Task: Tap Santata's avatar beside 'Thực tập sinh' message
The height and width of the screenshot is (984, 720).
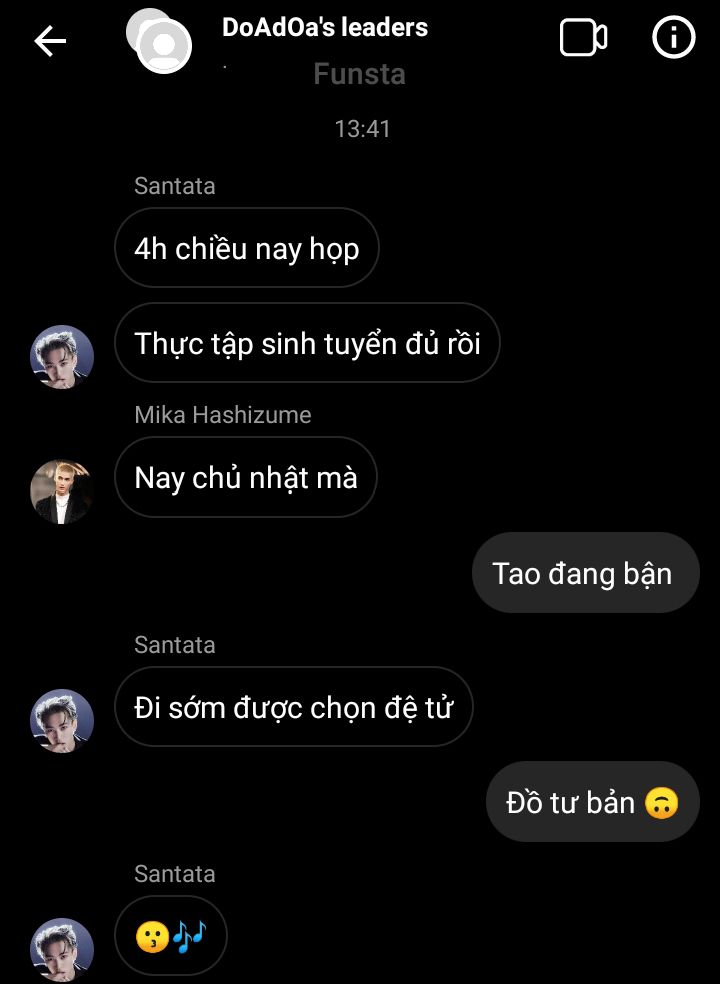Action: (x=62, y=357)
